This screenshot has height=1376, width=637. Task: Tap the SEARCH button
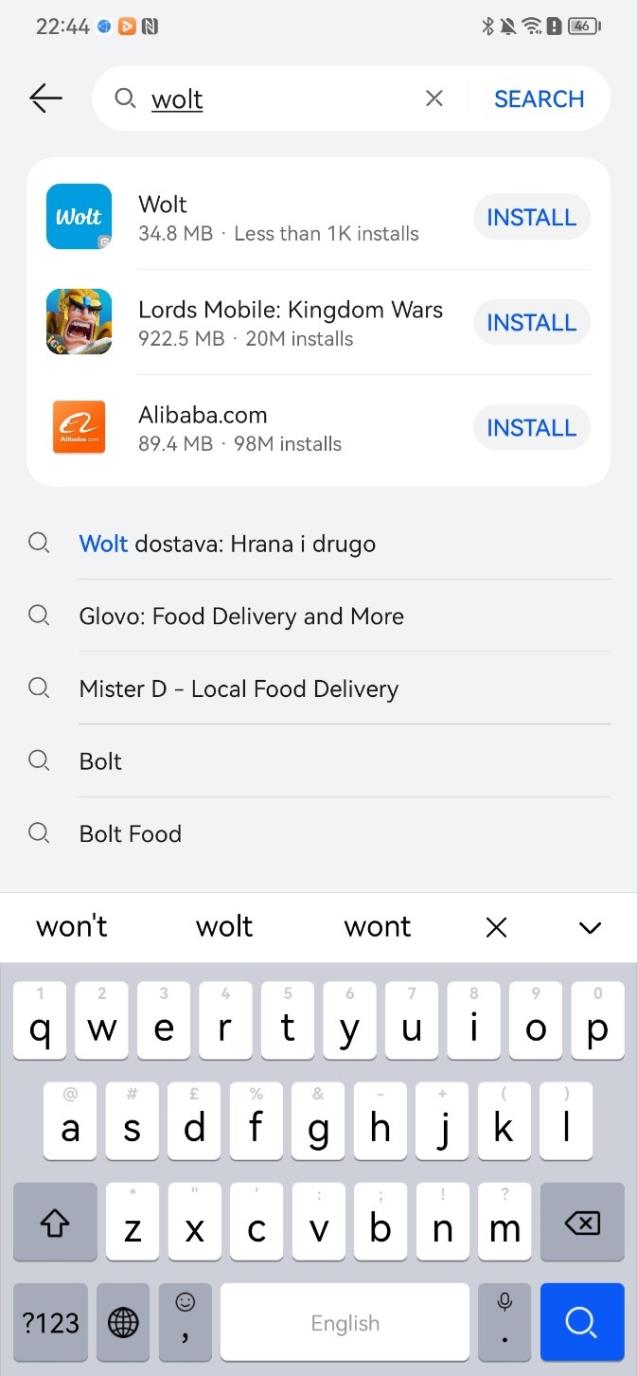click(x=539, y=98)
